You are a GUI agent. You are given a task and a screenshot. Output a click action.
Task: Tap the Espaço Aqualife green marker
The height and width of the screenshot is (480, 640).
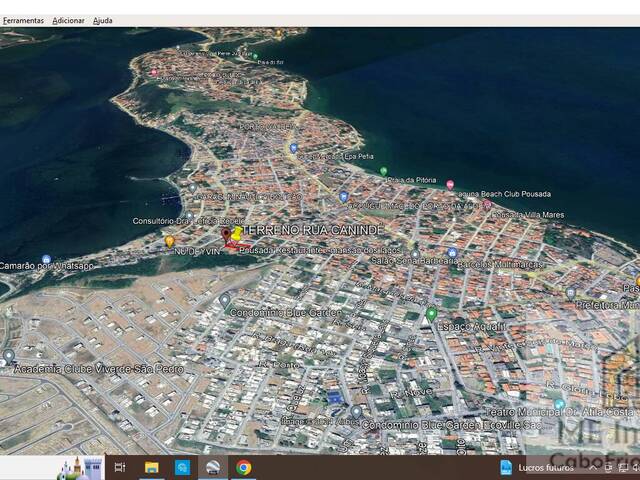pyautogui.click(x=431, y=314)
